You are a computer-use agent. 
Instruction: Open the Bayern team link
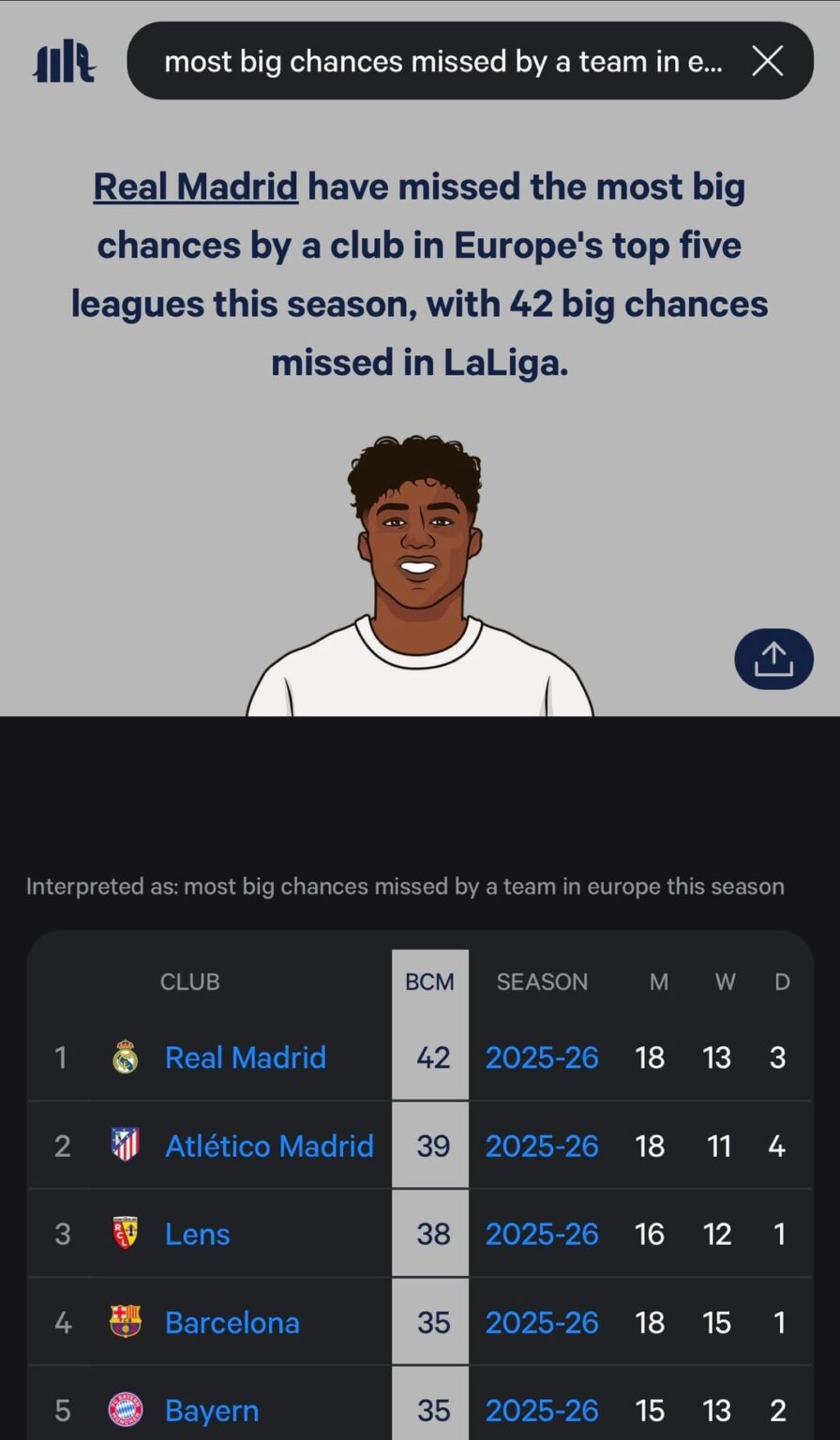coord(211,1410)
